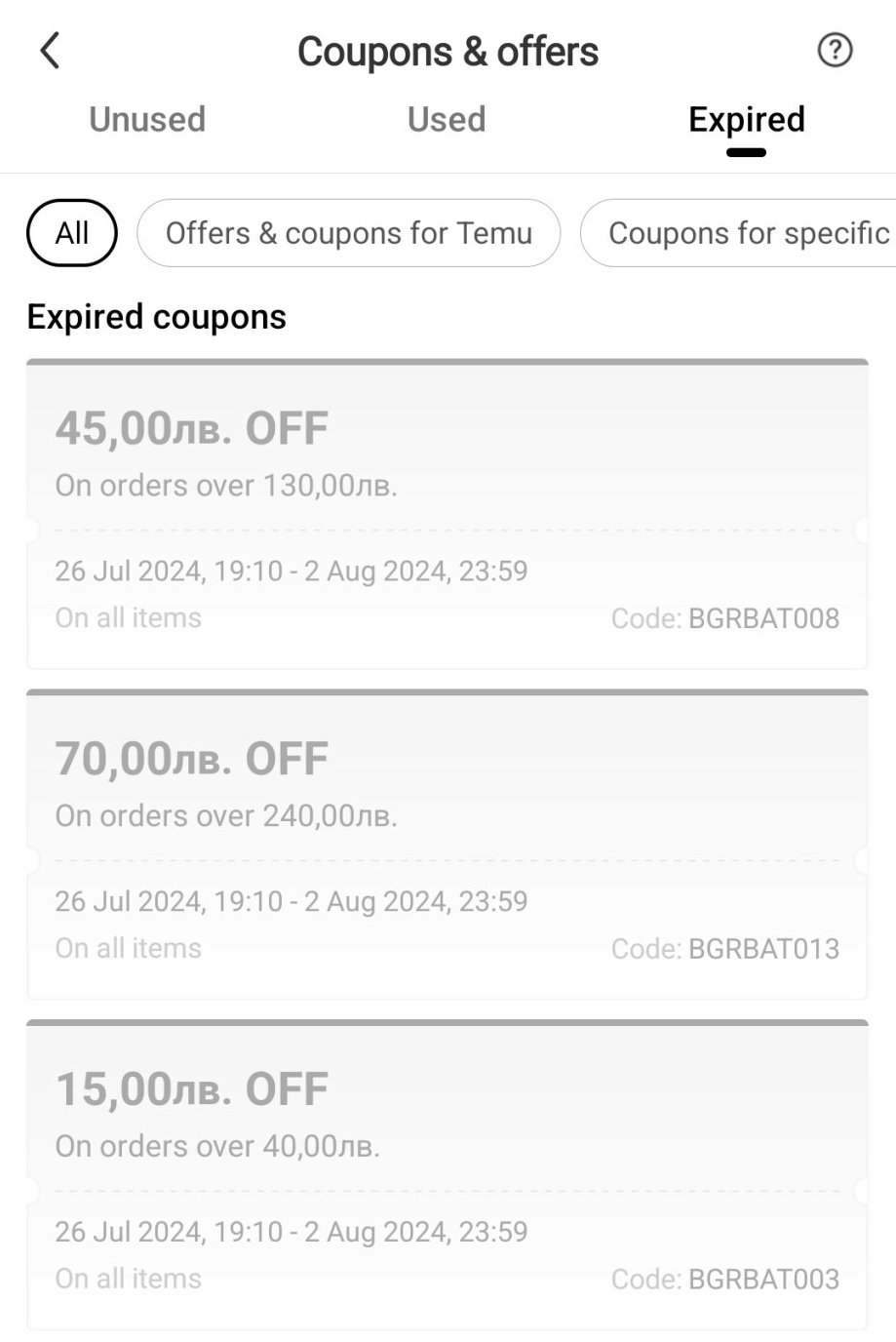Switch to the Unused tab
This screenshot has width=896, height=1342.
click(147, 120)
